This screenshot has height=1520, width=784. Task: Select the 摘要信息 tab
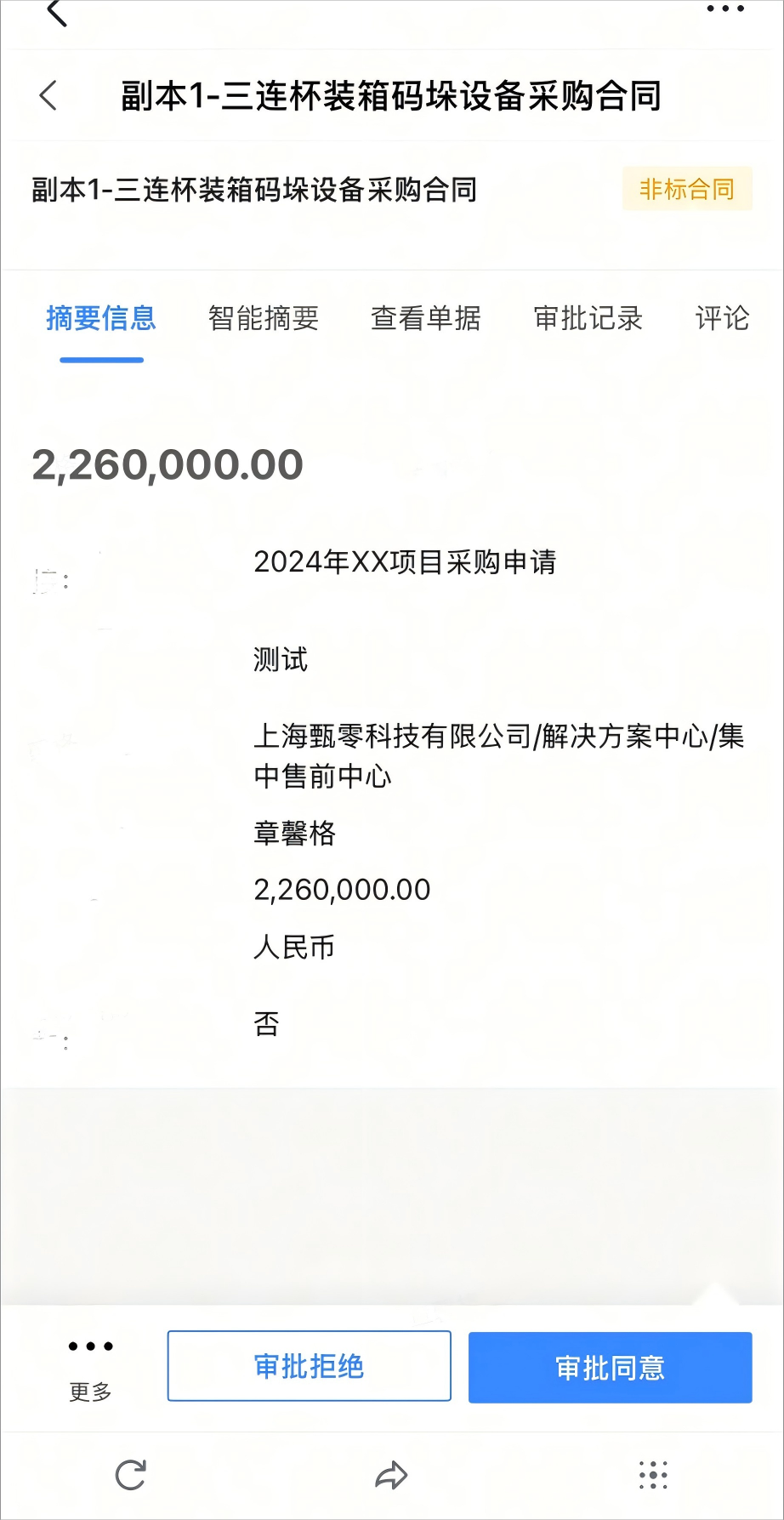click(x=101, y=318)
